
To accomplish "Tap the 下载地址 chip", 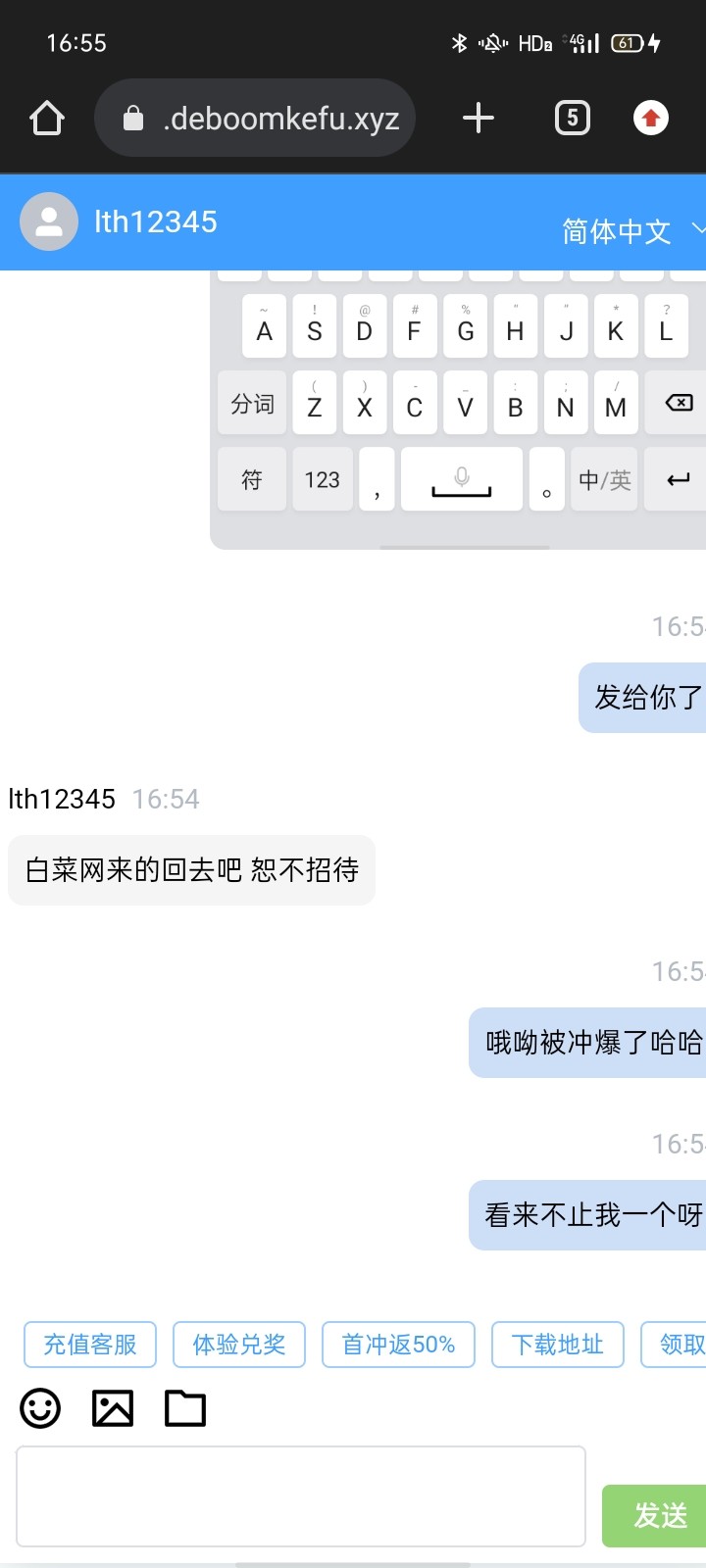I will pyautogui.click(x=558, y=1345).
